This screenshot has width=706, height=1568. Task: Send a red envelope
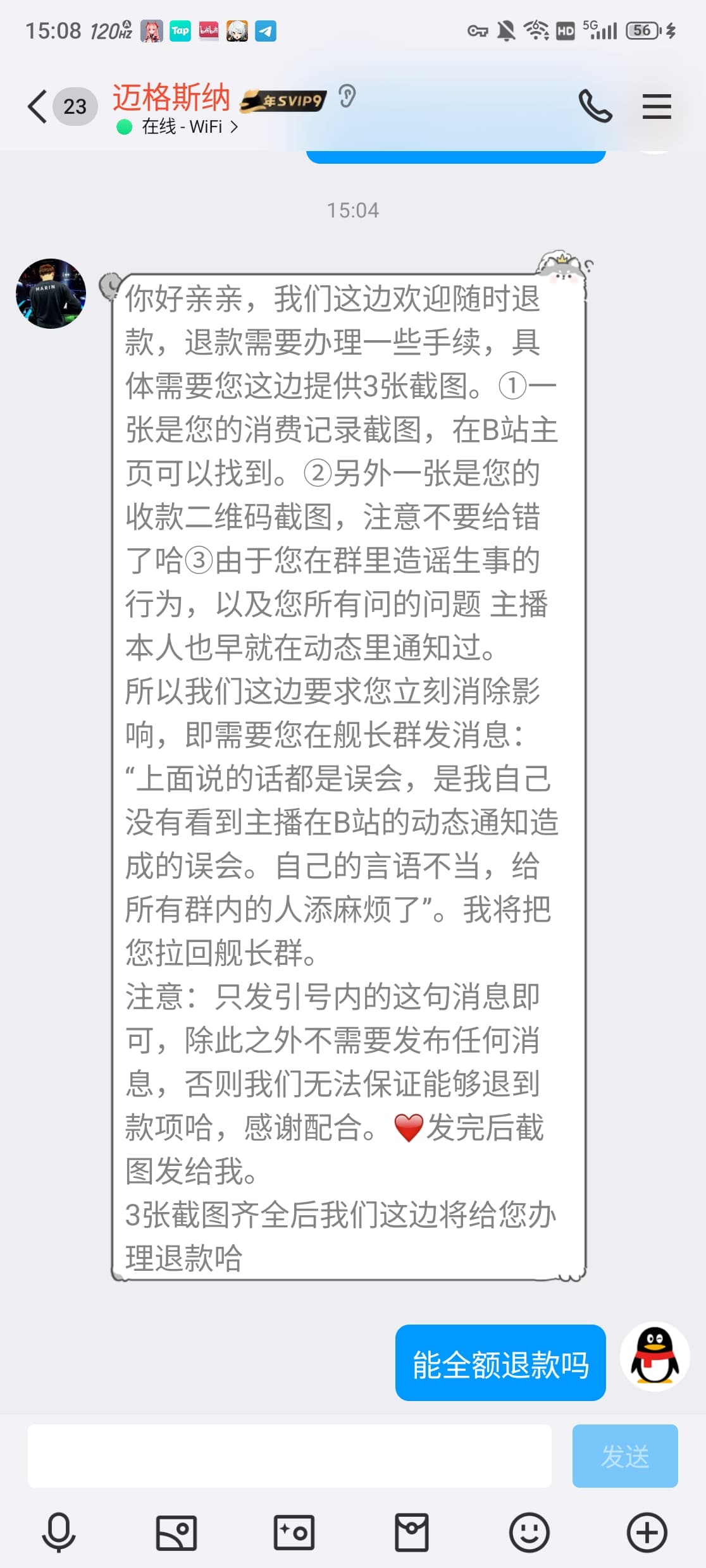click(412, 1533)
